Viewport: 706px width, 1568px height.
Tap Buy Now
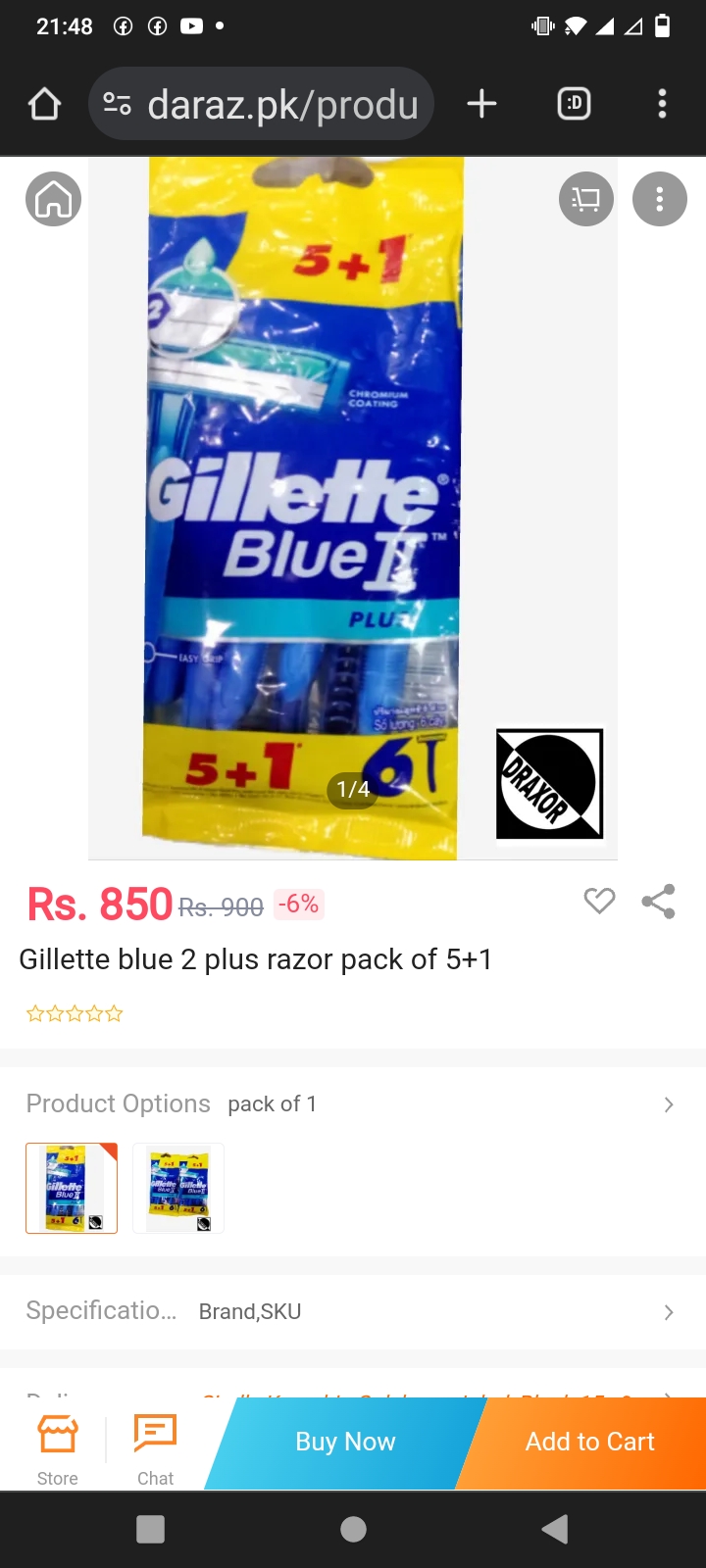pos(345,1442)
